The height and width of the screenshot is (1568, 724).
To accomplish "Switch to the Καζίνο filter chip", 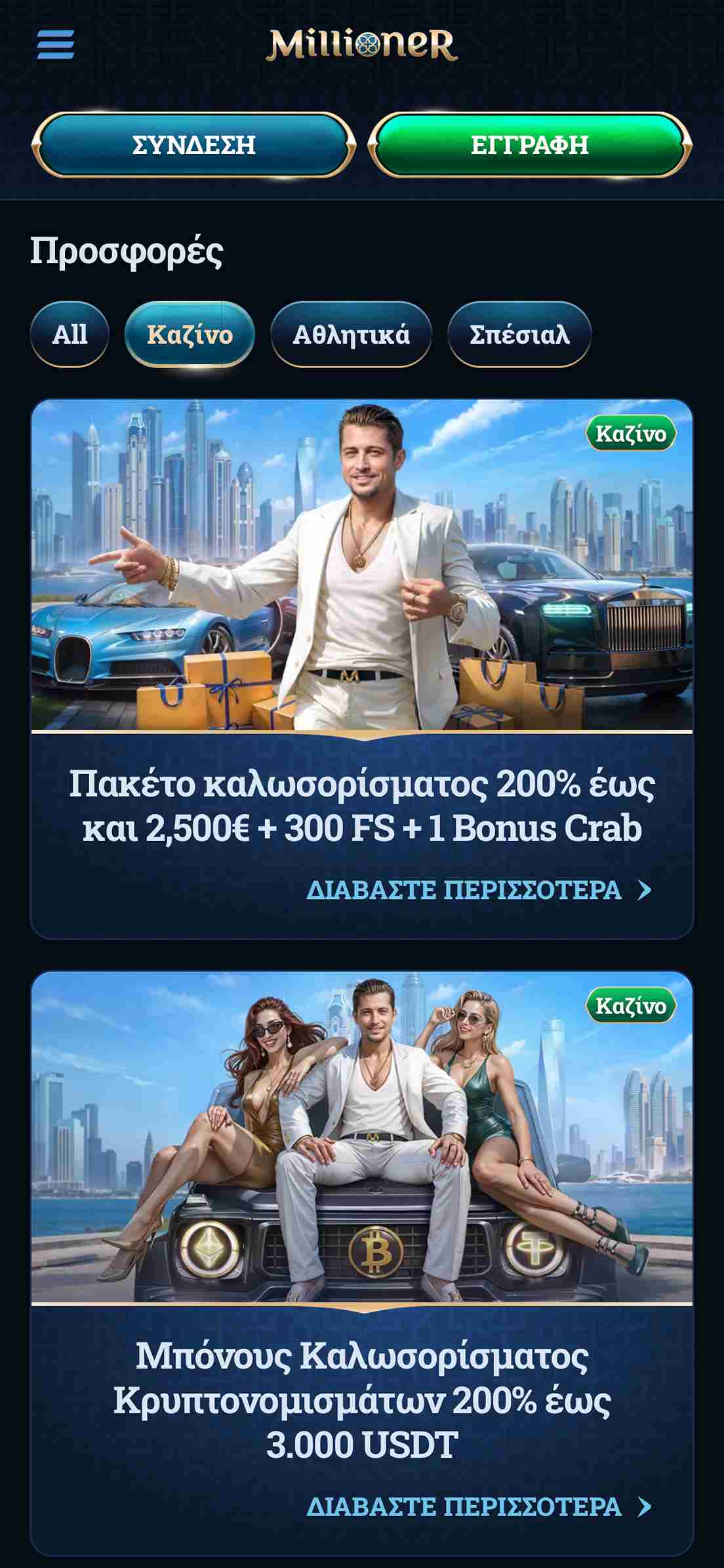I will pos(190,335).
